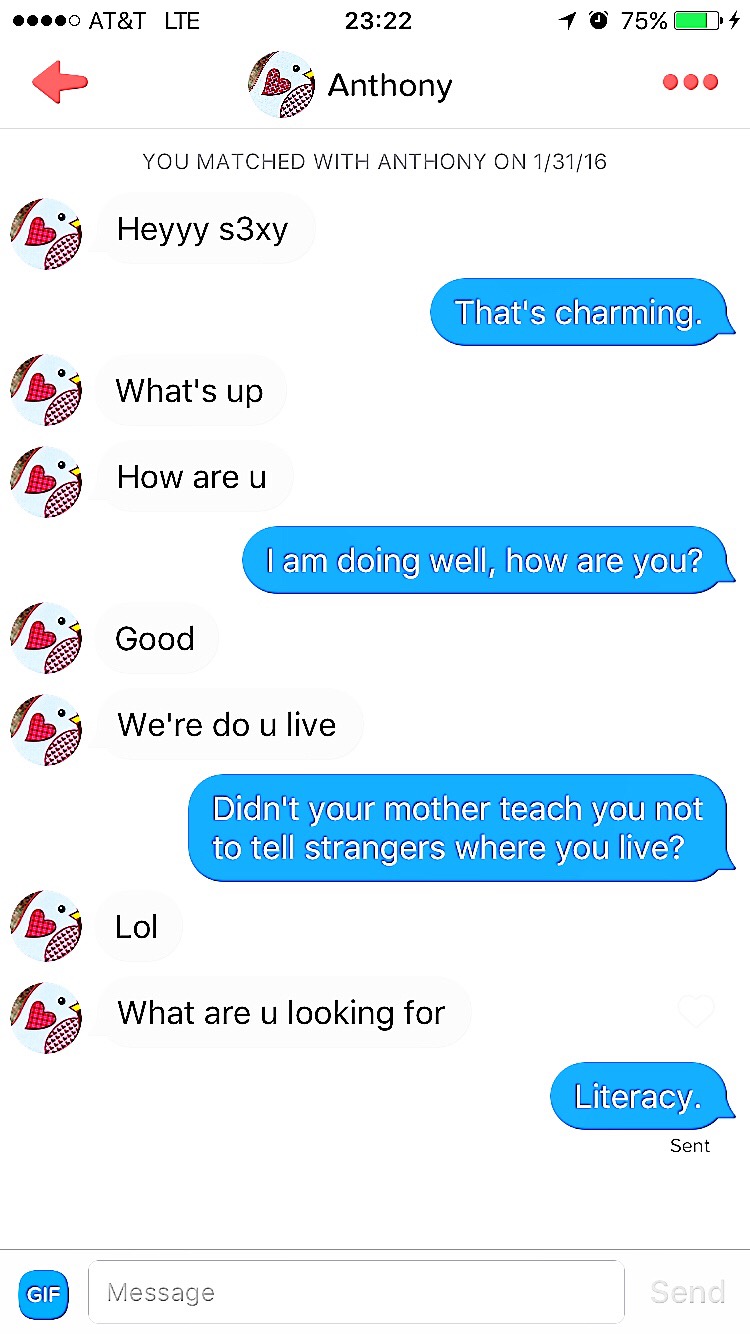The height and width of the screenshot is (1334, 750).
Task: Tap Anthony's avatar beside "Heyyy s3xy"
Action: point(46,234)
